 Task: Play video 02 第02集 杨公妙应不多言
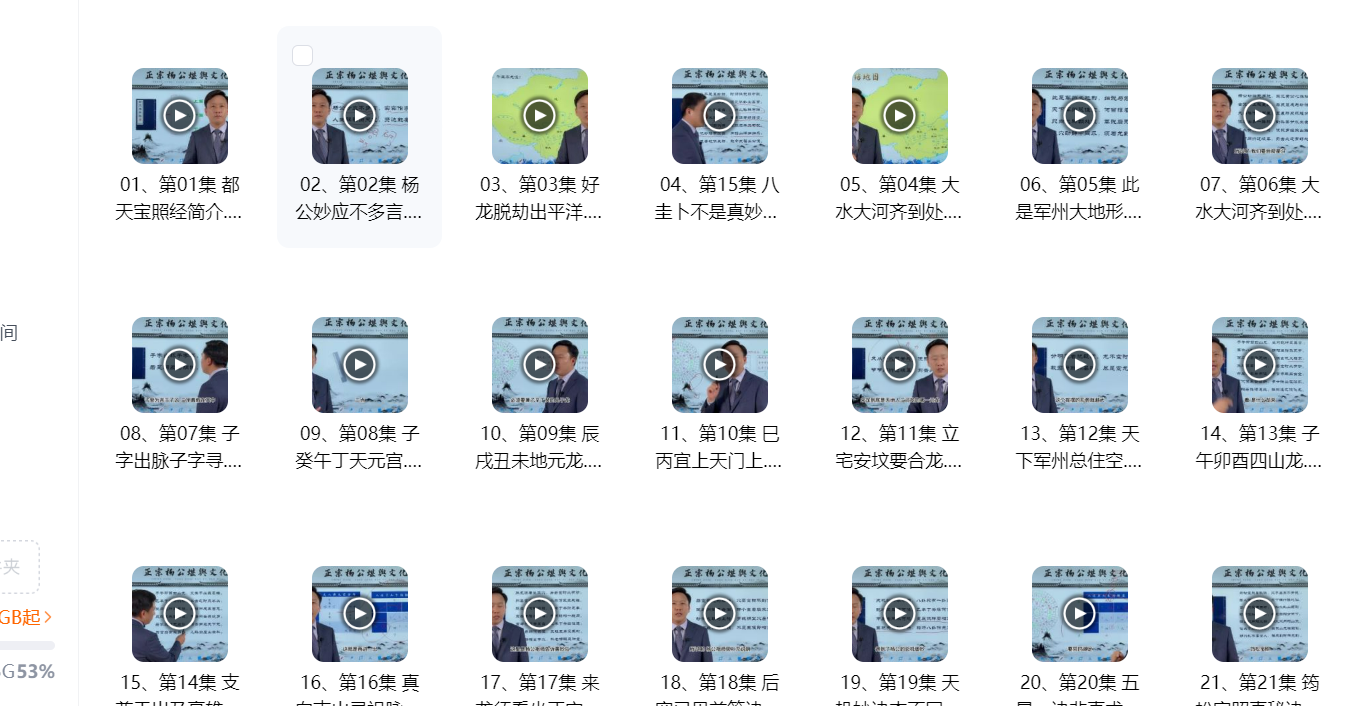coord(360,116)
